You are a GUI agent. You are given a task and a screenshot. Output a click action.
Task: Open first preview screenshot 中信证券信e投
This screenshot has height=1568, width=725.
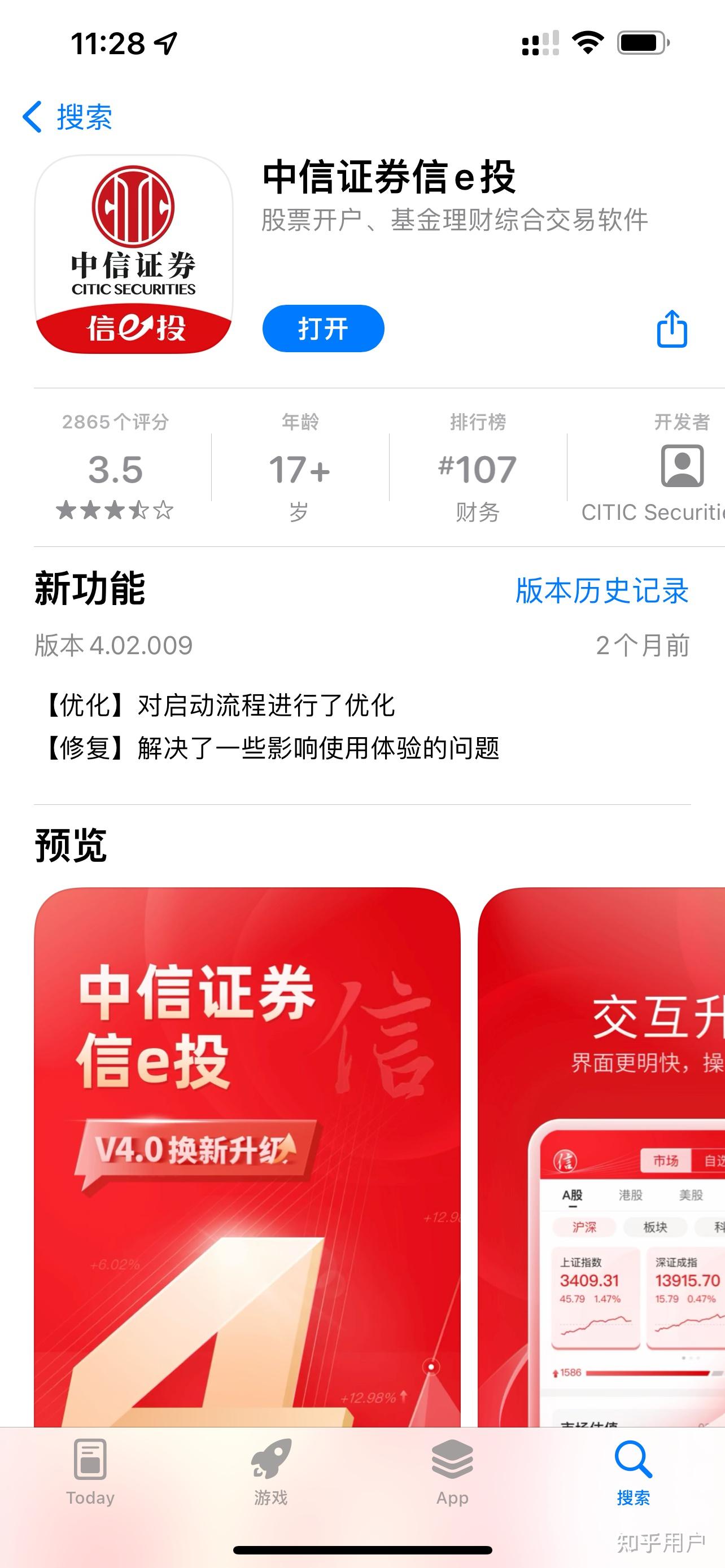(247, 1157)
